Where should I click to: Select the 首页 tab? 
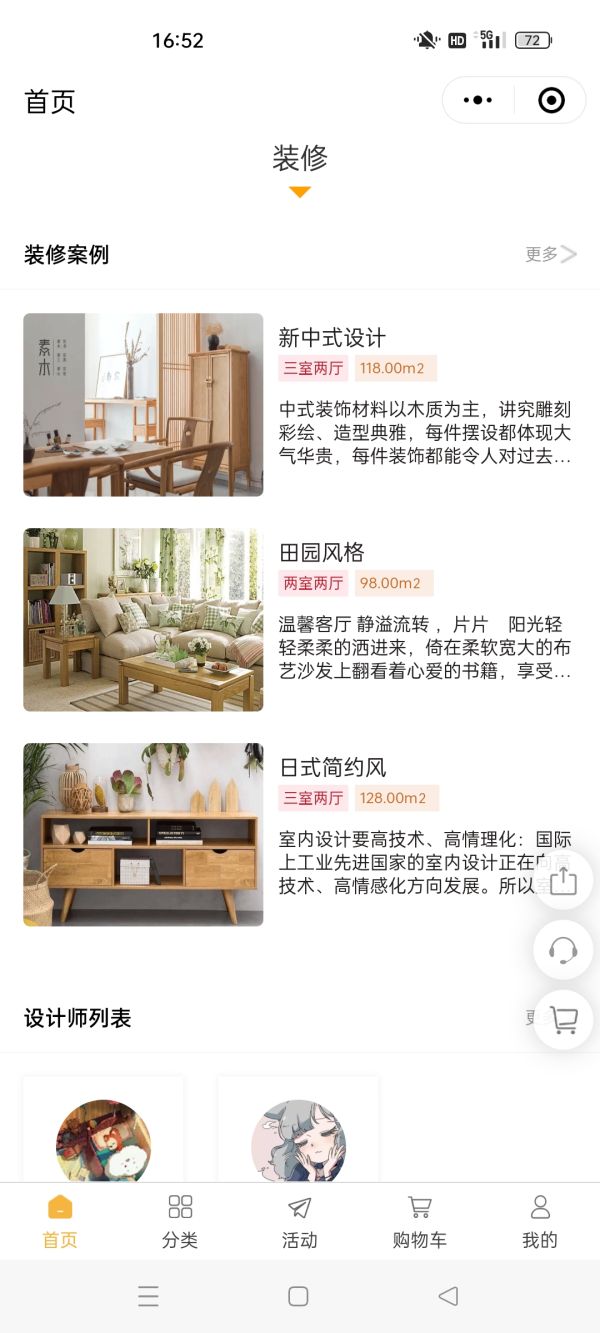click(x=60, y=1221)
